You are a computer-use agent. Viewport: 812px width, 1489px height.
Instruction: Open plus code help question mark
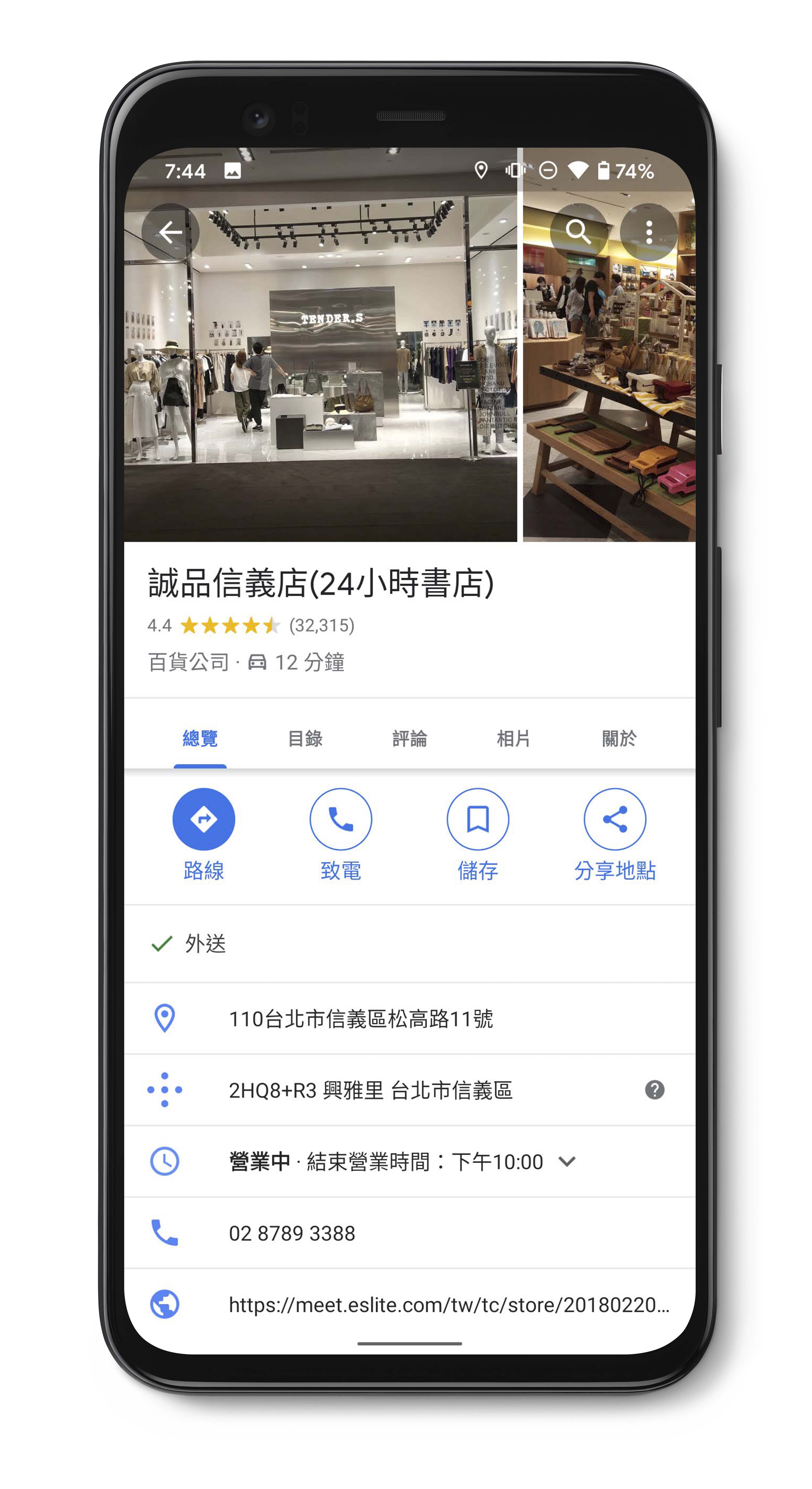(x=654, y=1090)
